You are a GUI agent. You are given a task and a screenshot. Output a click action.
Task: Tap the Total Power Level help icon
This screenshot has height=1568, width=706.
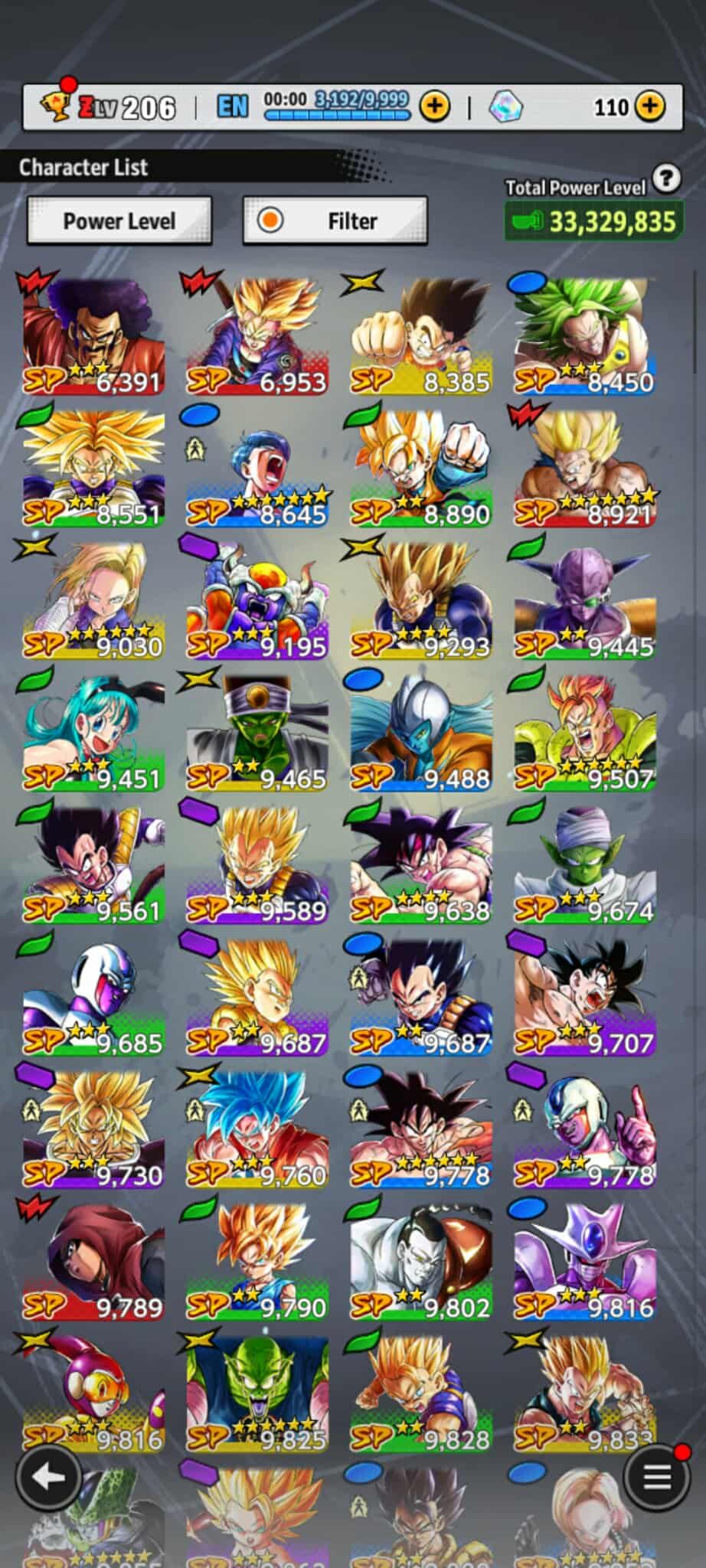(667, 179)
